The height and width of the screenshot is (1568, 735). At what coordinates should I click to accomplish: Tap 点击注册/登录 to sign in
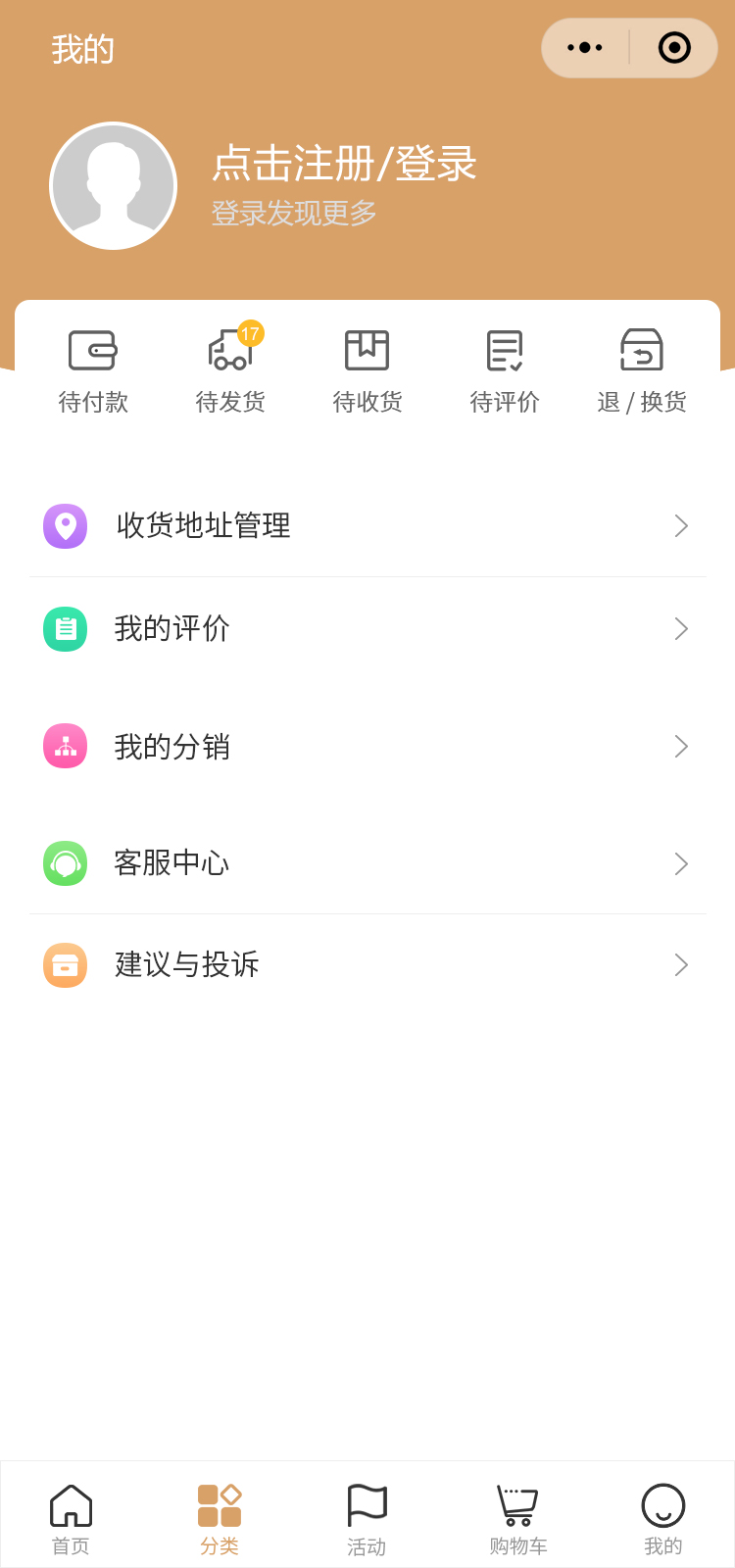pyautogui.click(x=344, y=164)
